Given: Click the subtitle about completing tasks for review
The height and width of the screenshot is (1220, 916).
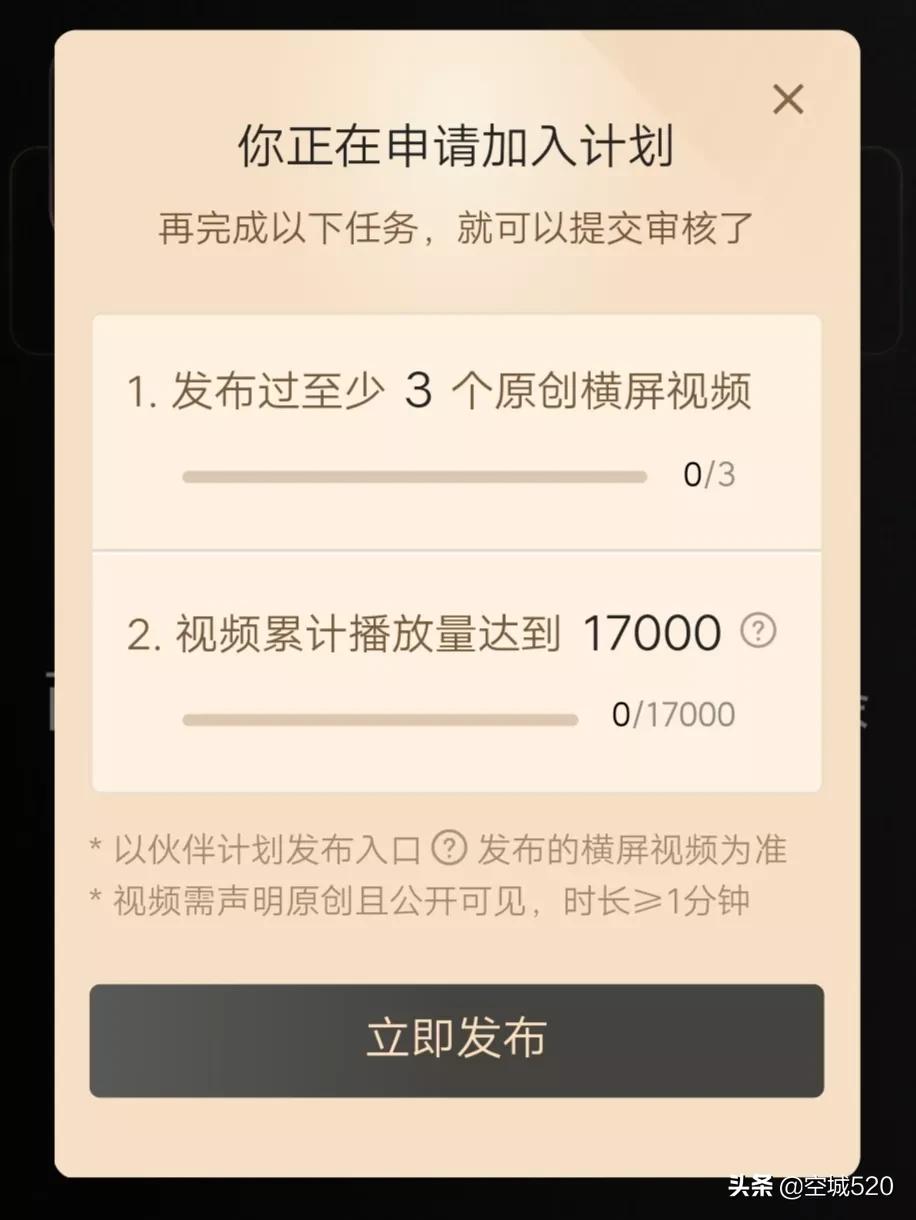Looking at the screenshot, I should (x=457, y=228).
